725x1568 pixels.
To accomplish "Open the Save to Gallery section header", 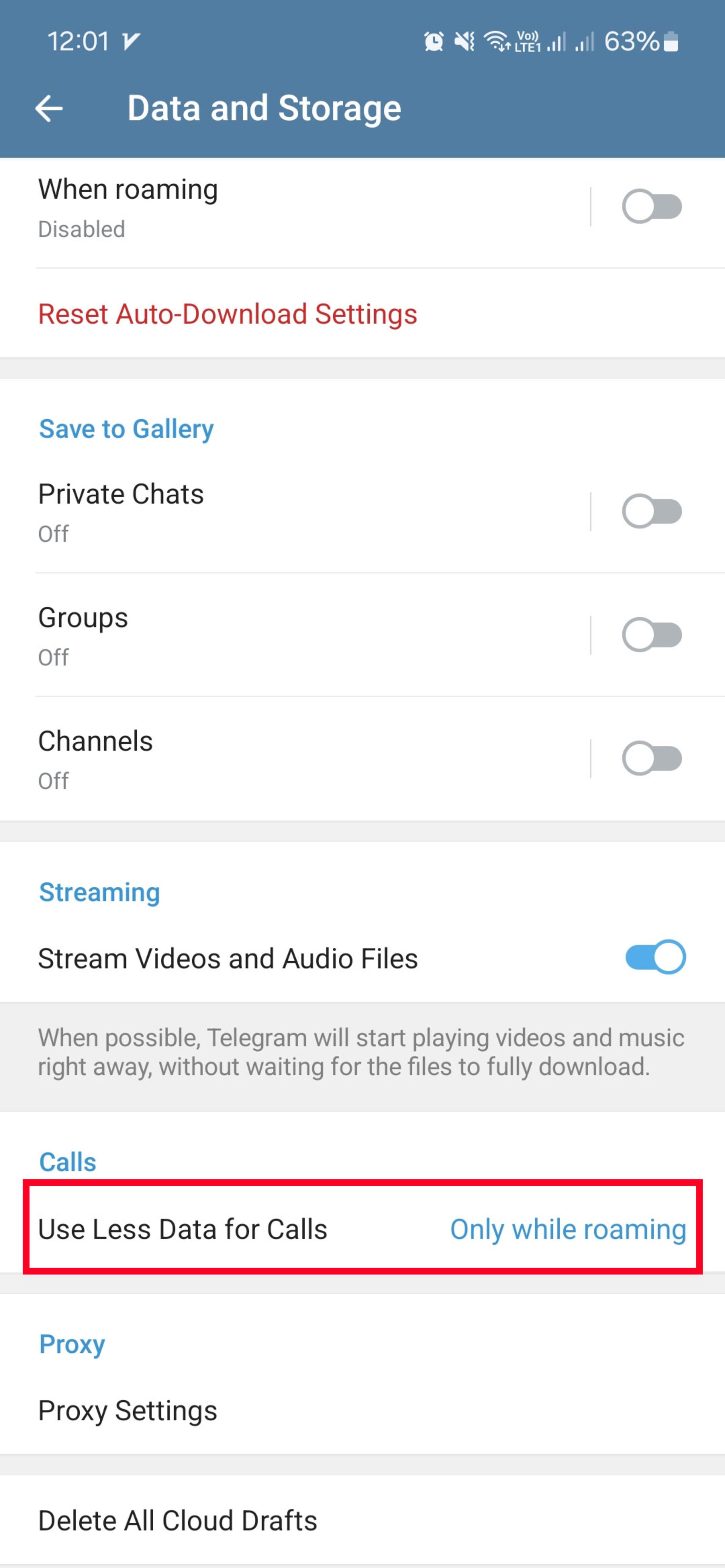I will click(x=125, y=428).
